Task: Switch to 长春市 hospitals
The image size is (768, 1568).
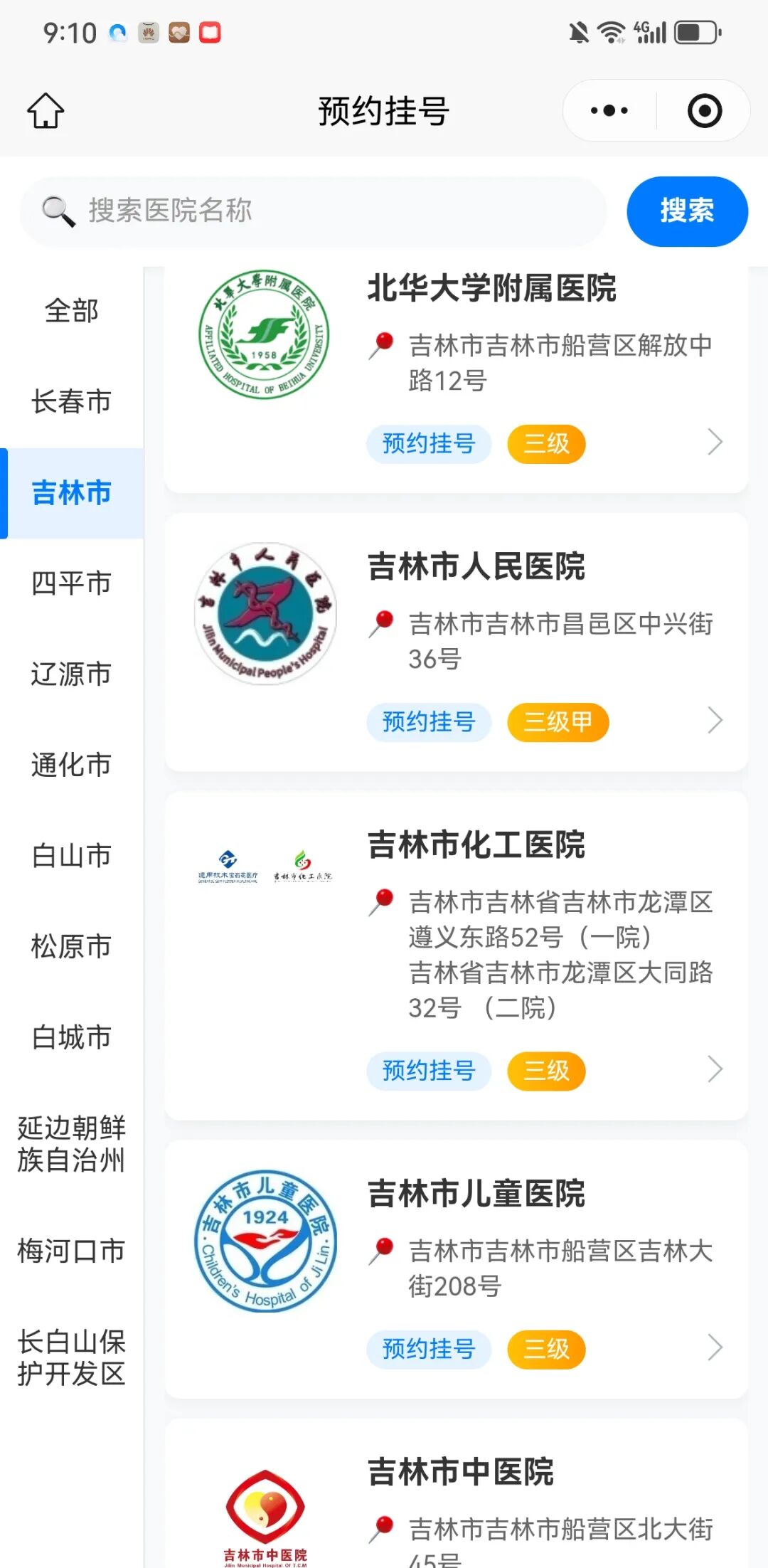Action: click(71, 401)
